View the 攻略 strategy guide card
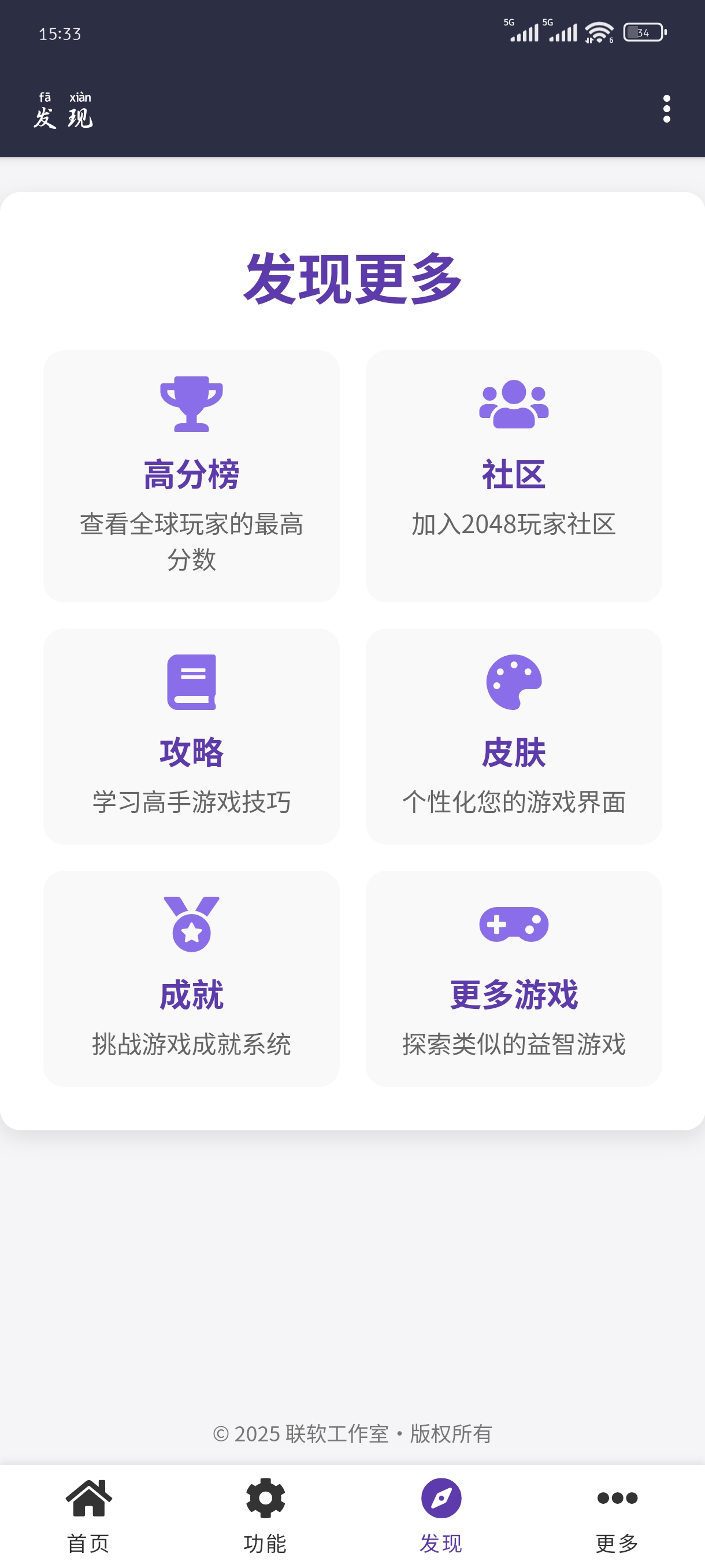The height and width of the screenshot is (1568, 705). 191,736
